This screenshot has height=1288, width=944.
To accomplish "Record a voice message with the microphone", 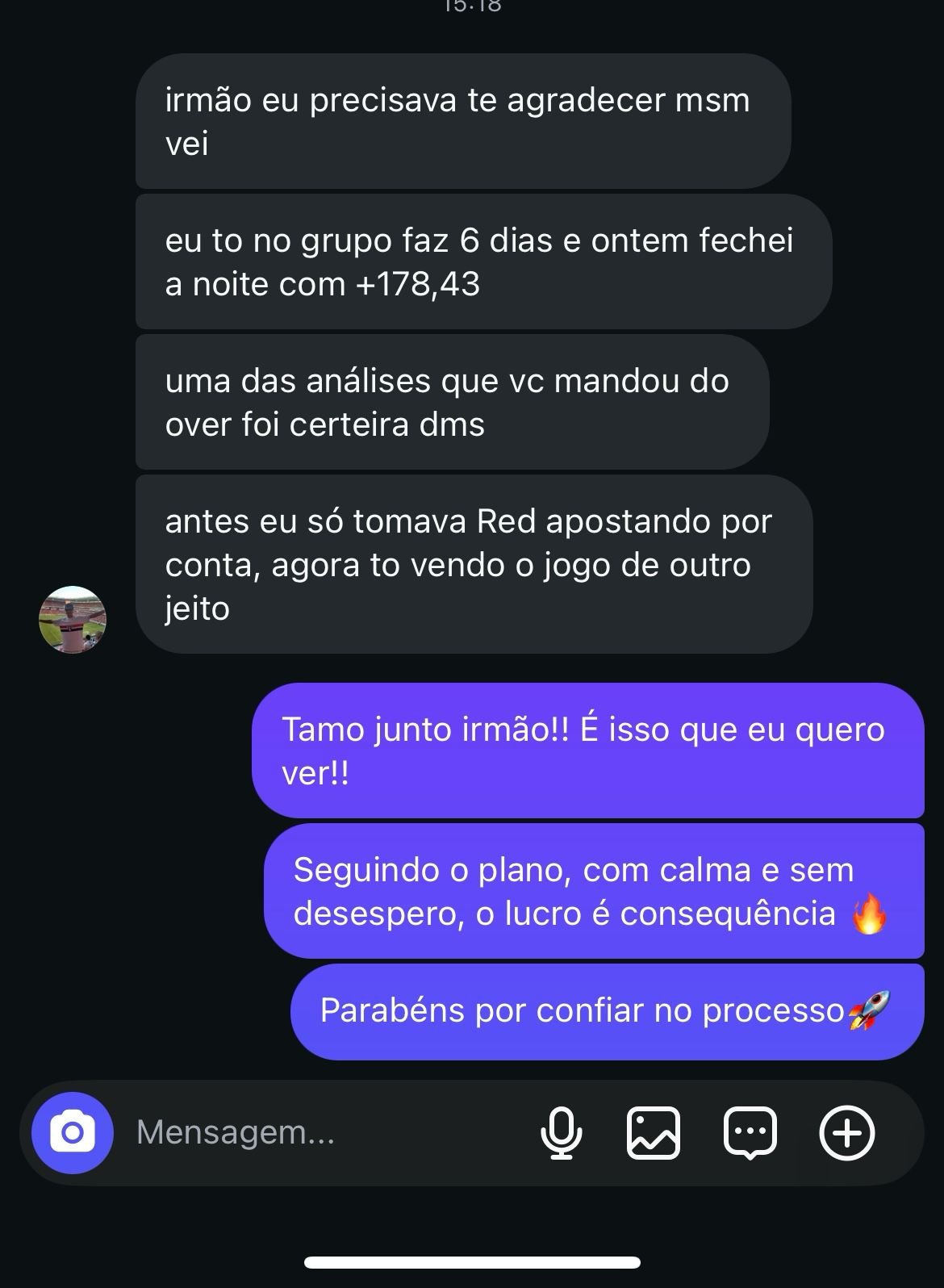I will [x=561, y=1132].
